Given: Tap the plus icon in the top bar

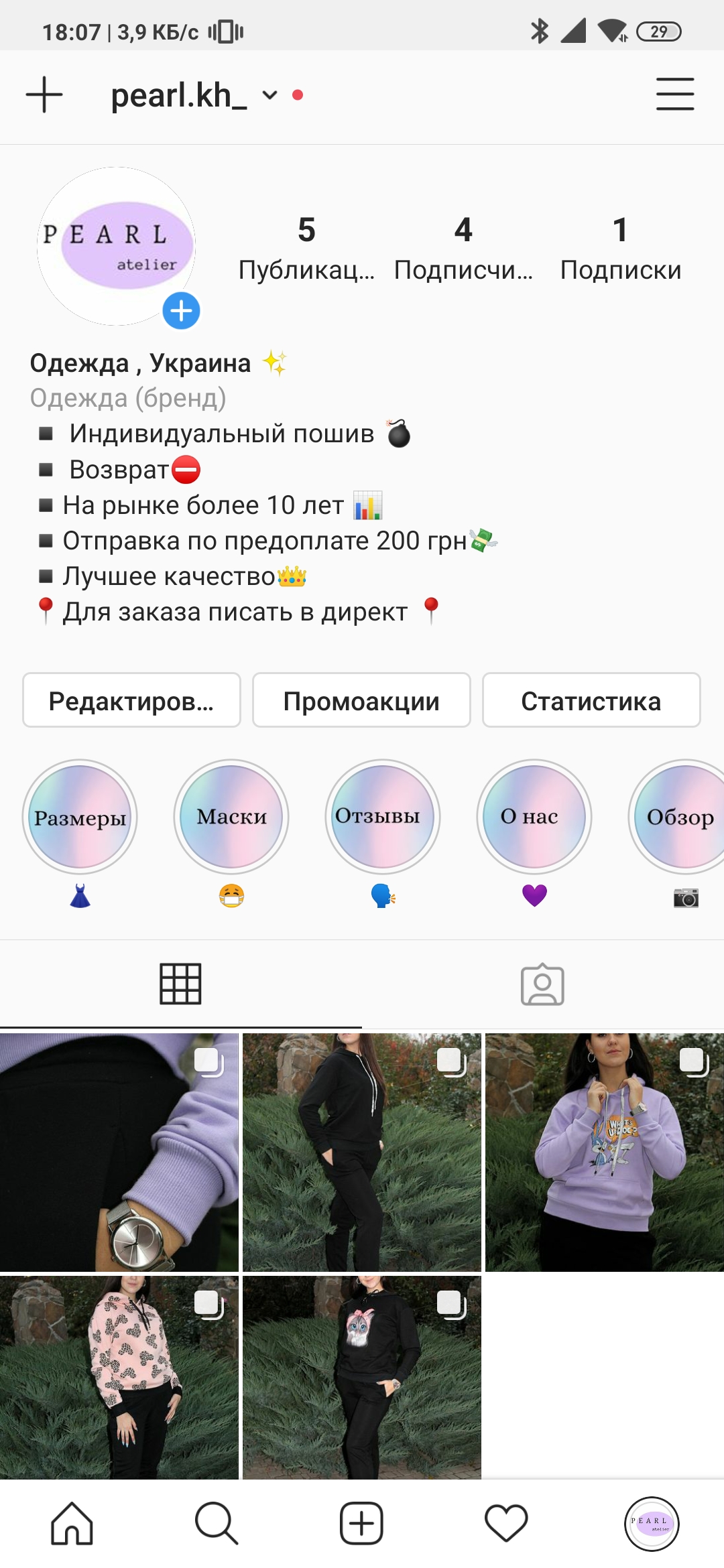Looking at the screenshot, I should 44,94.
